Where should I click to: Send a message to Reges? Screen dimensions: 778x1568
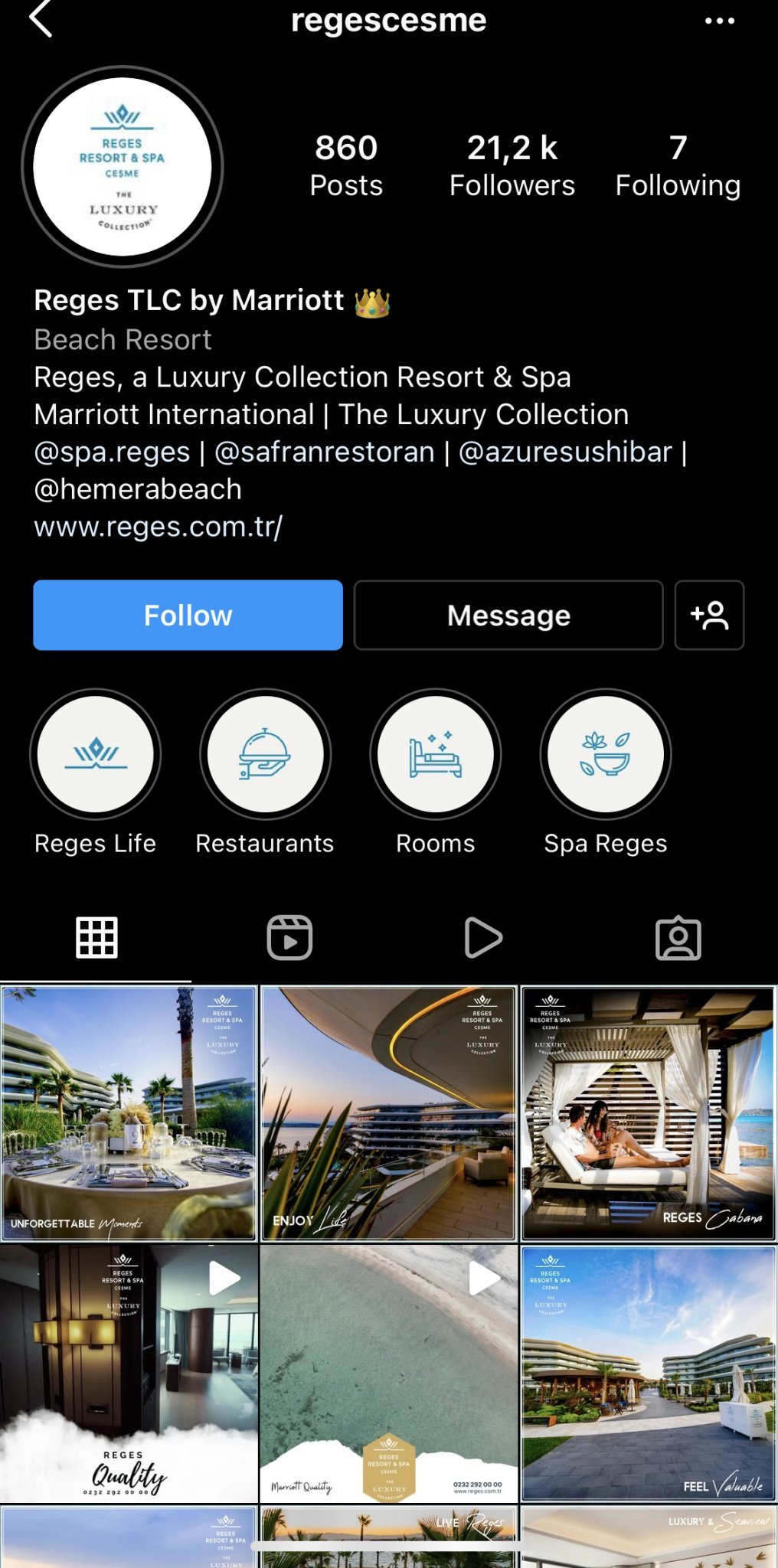click(x=508, y=615)
